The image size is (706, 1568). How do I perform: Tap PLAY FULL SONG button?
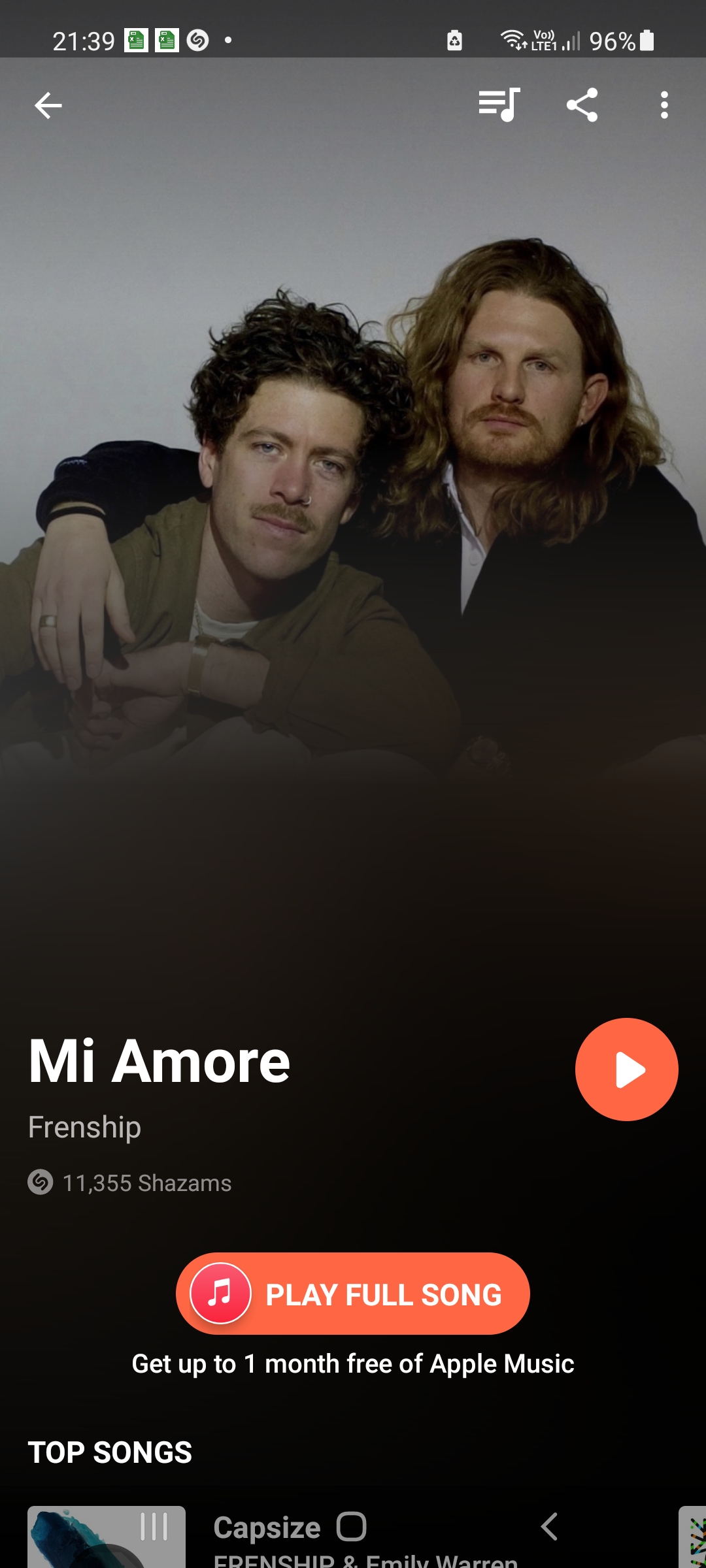(x=353, y=1294)
